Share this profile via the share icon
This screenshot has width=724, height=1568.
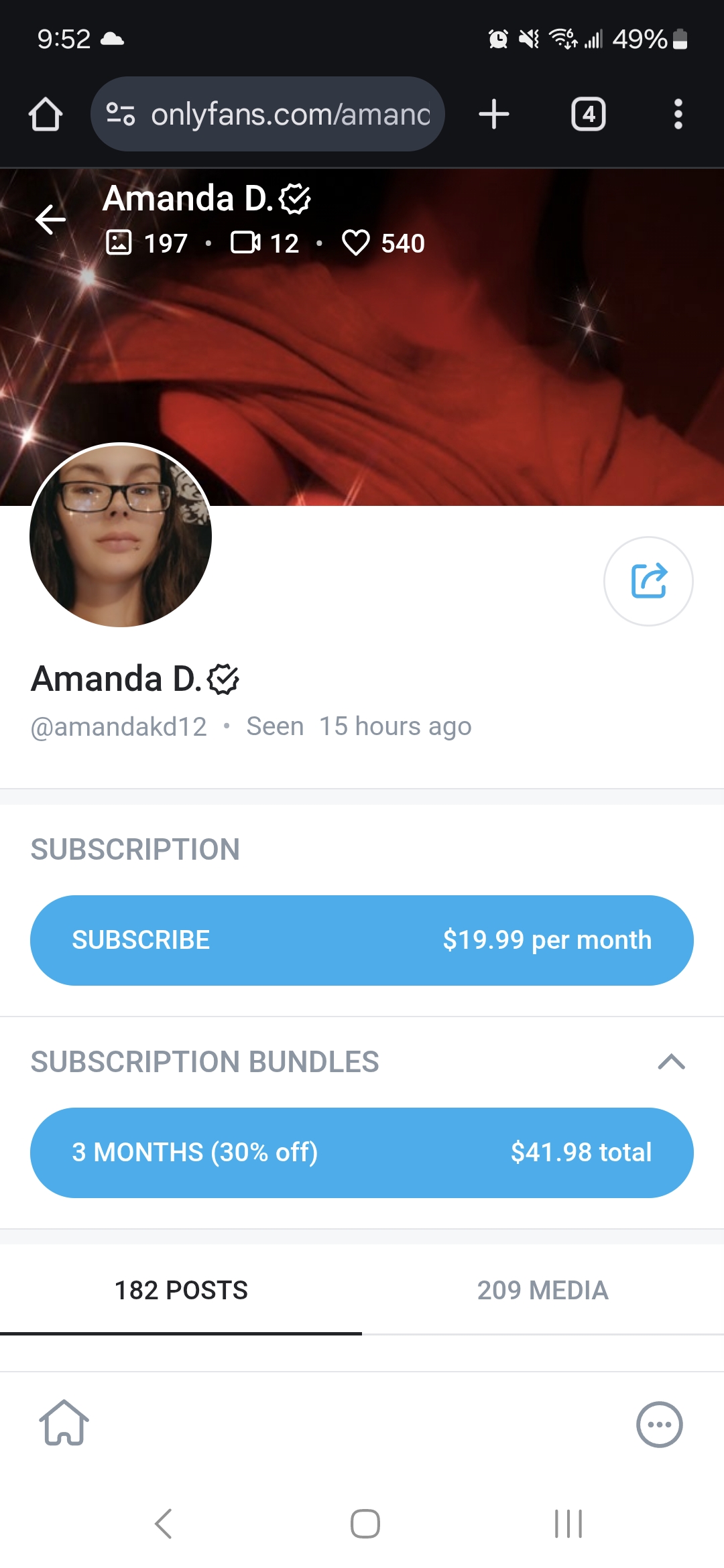coord(648,581)
